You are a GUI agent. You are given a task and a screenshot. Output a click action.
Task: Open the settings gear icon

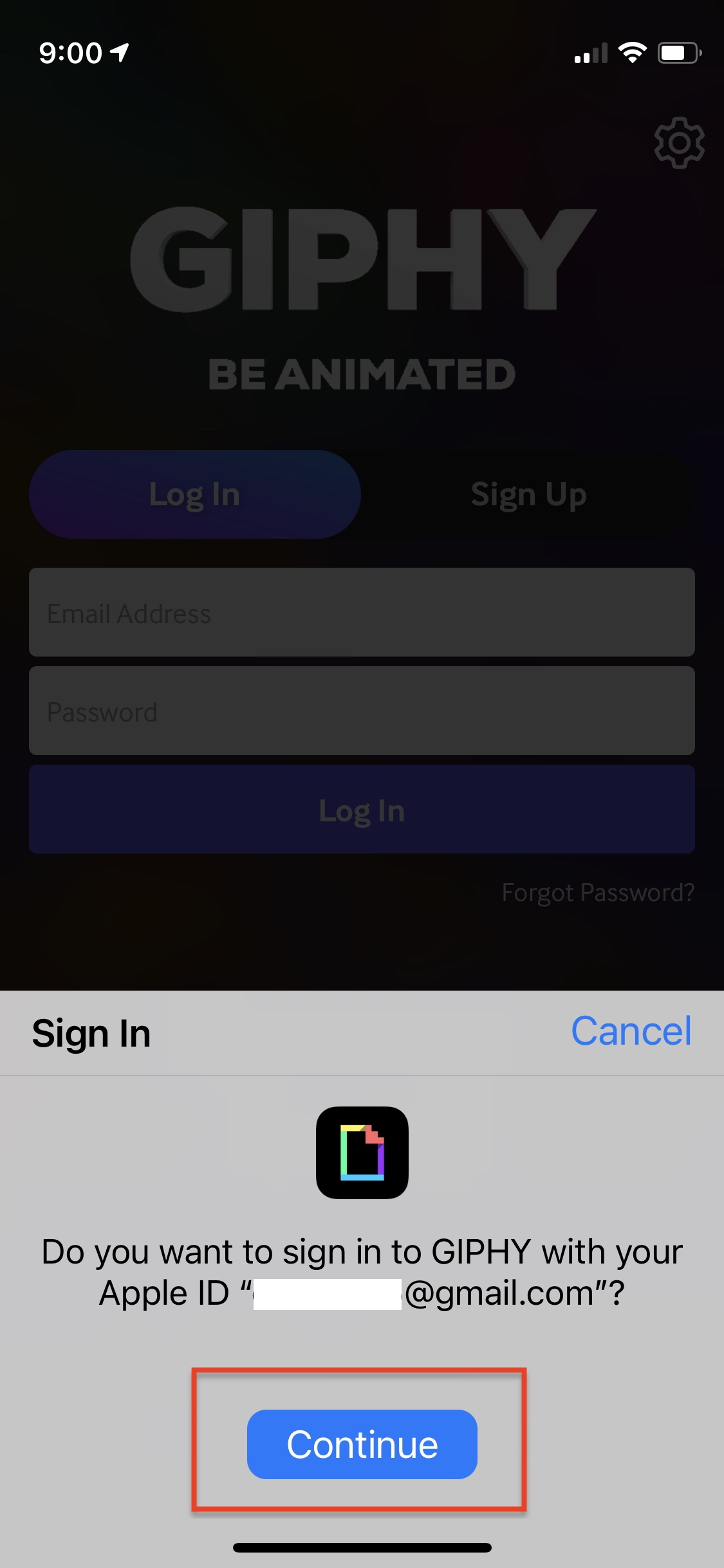(679, 143)
